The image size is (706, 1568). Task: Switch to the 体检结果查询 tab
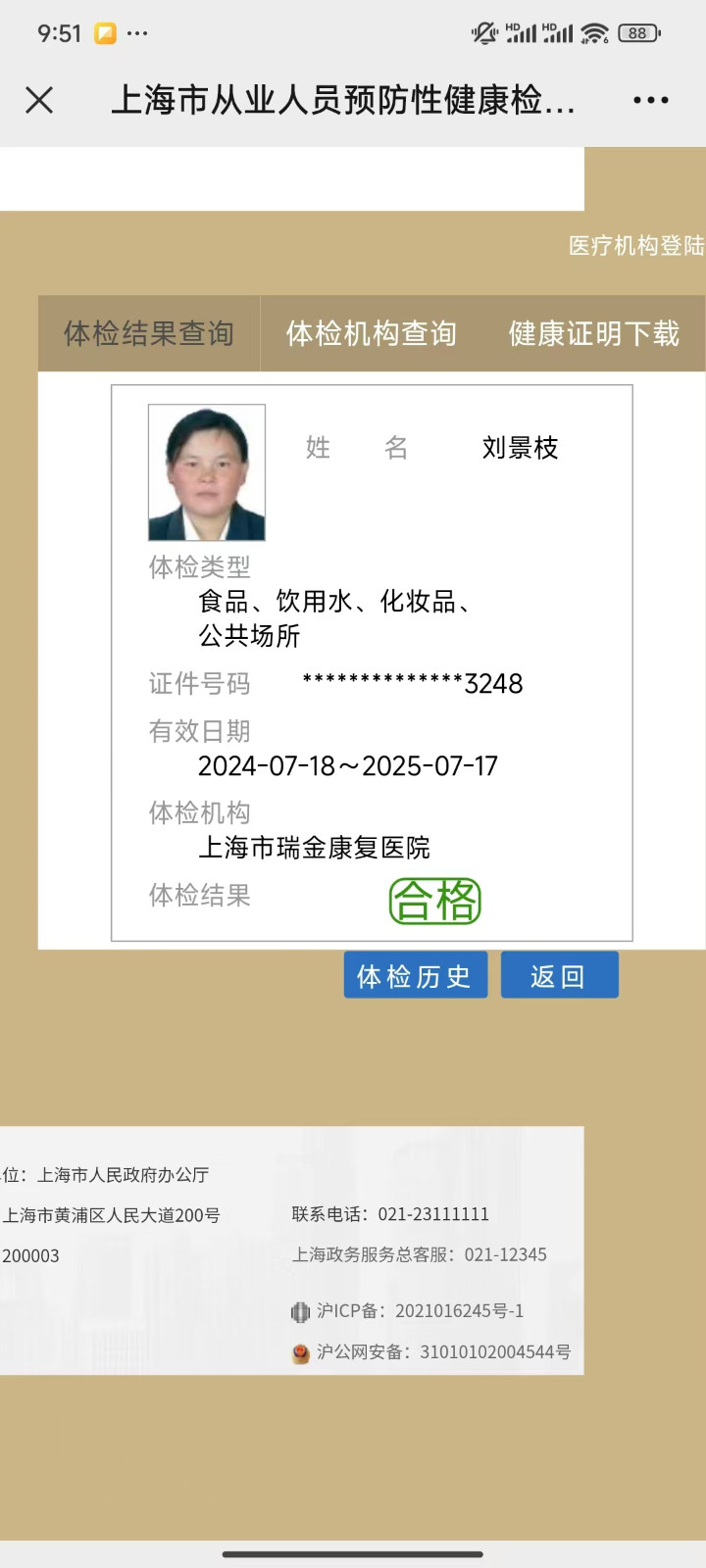(x=149, y=334)
